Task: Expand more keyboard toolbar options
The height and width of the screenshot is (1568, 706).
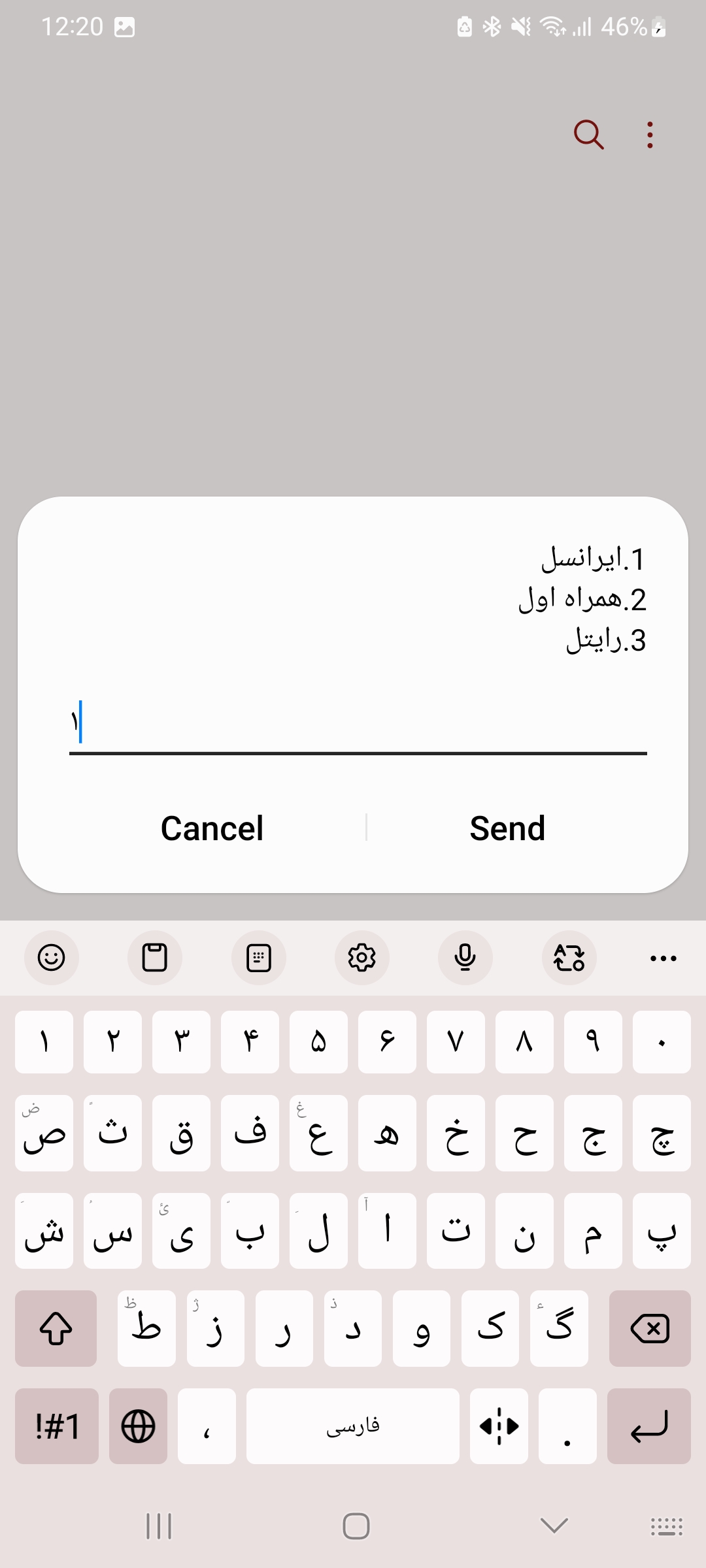Action: pyautogui.click(x=664, y=958)
